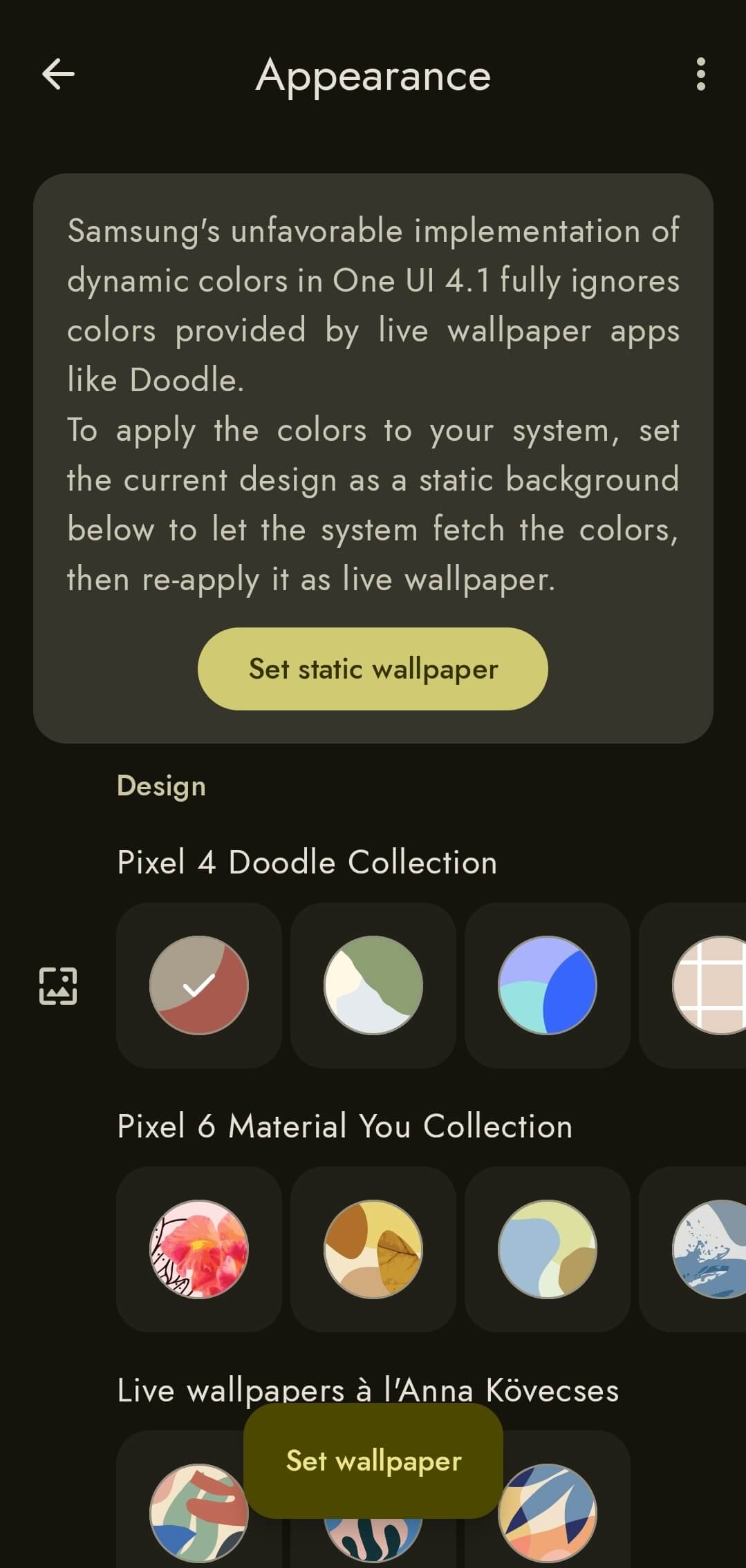Pick the blue Pixel 4 Doodle design

[548, 985]
